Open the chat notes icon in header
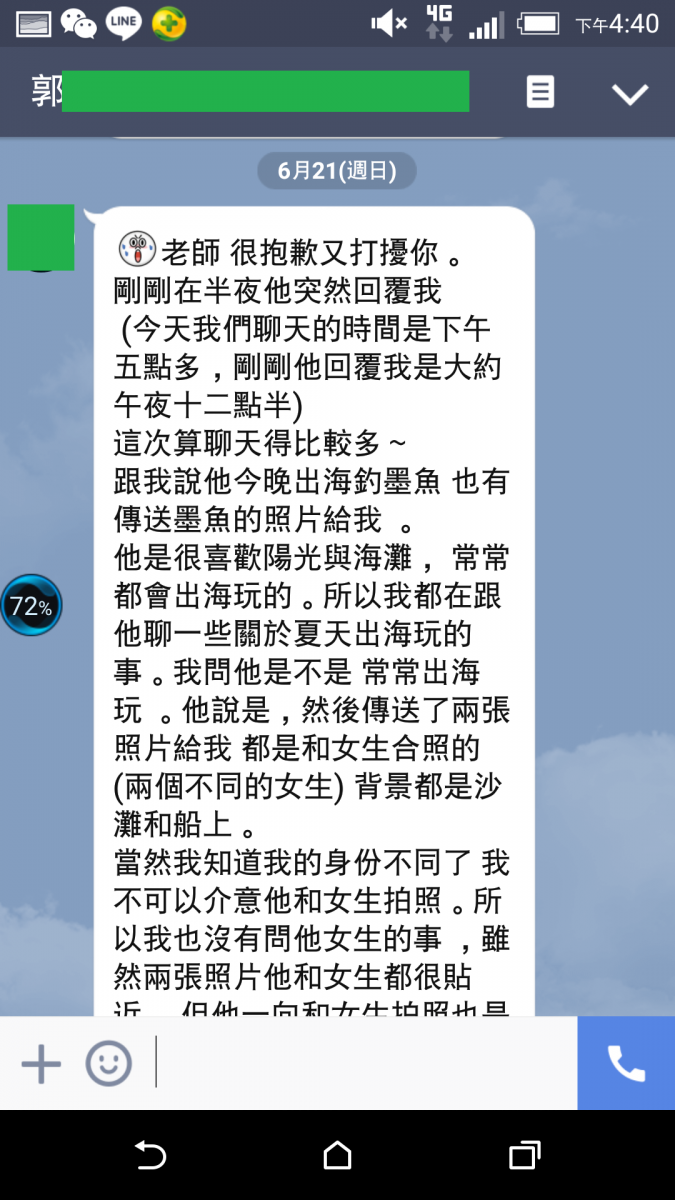Viewport: 675px width, 1200px height. click(x=540, y=93)
